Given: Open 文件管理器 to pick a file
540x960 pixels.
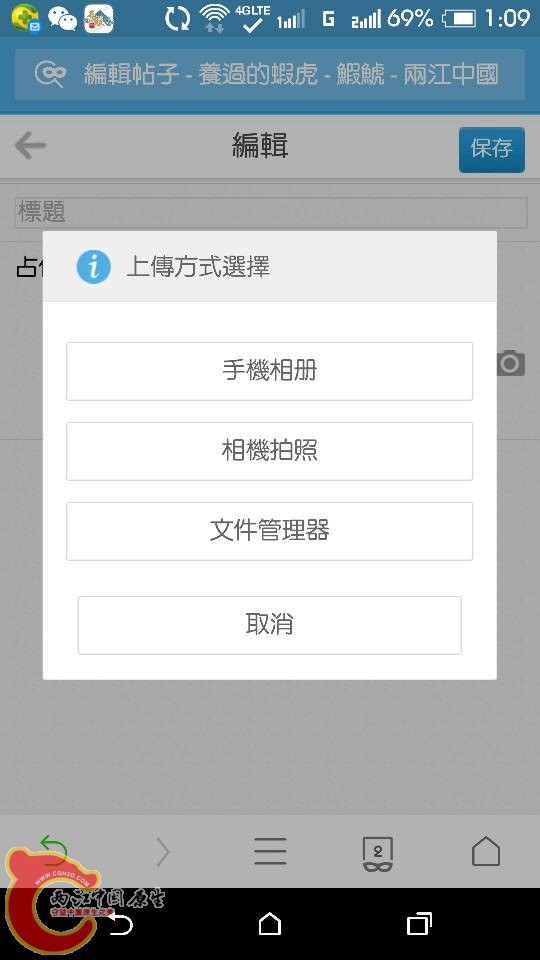Looking at the screenshot, I should click(x=269, y=531).
